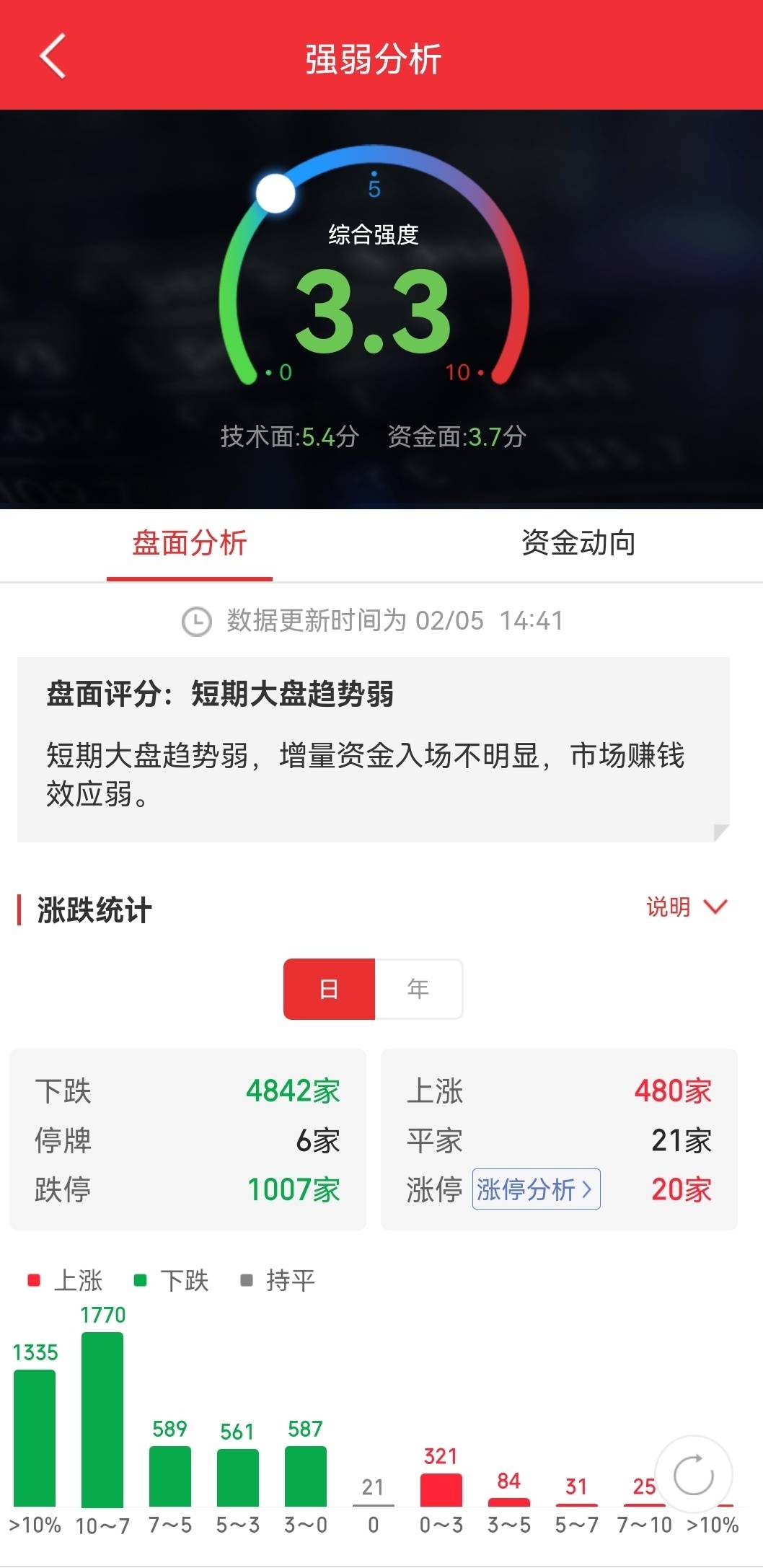The image size is (763, 1568).
Task: Expand the 说明 explanation dropdown
Action: click(x=686, y=907)
